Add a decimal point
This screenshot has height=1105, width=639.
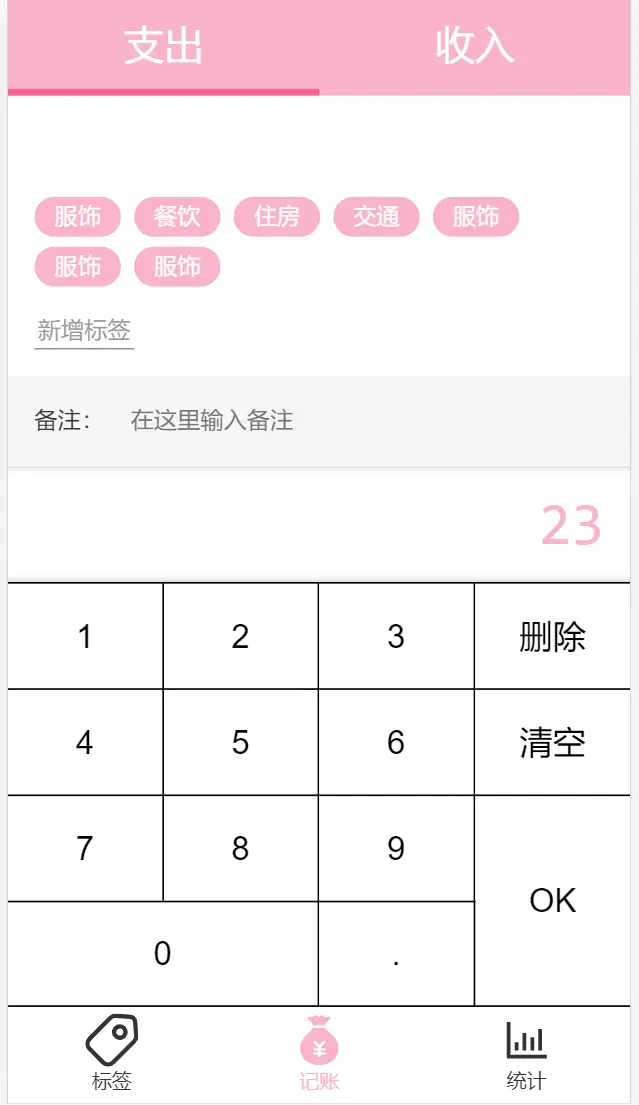pos(396,954)
